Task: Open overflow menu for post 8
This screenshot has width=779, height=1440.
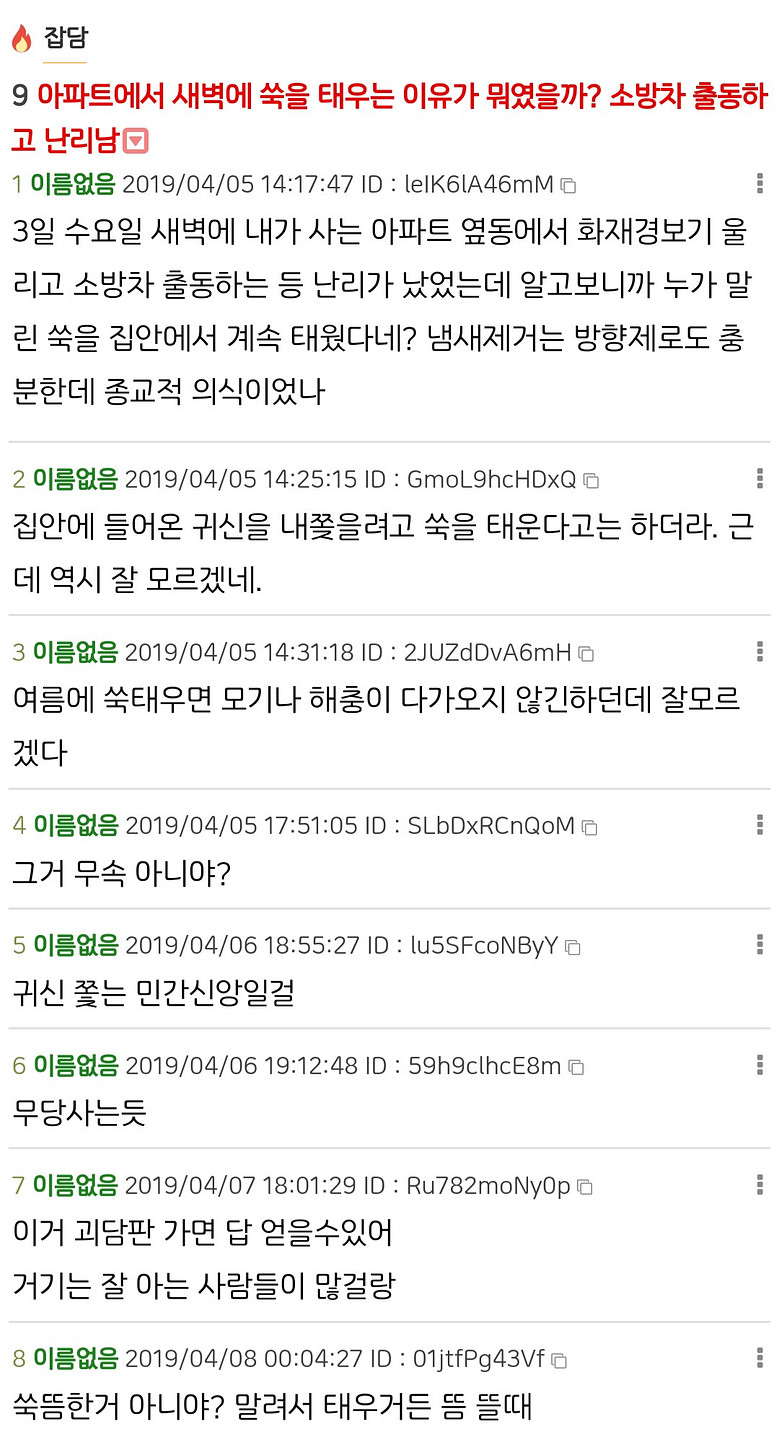Action: (x=760, y=1358)
